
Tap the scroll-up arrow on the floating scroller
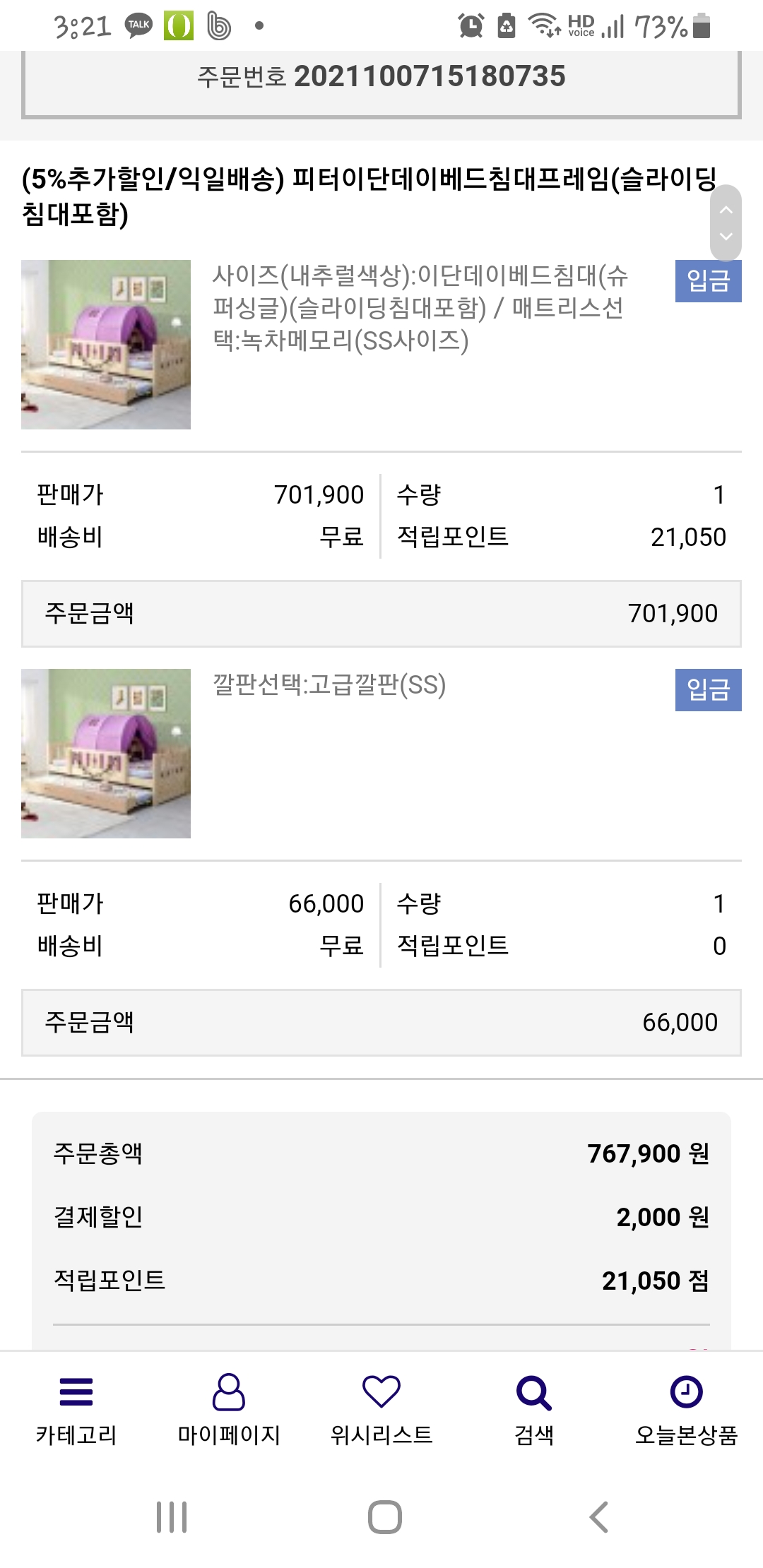coord(726,210)
